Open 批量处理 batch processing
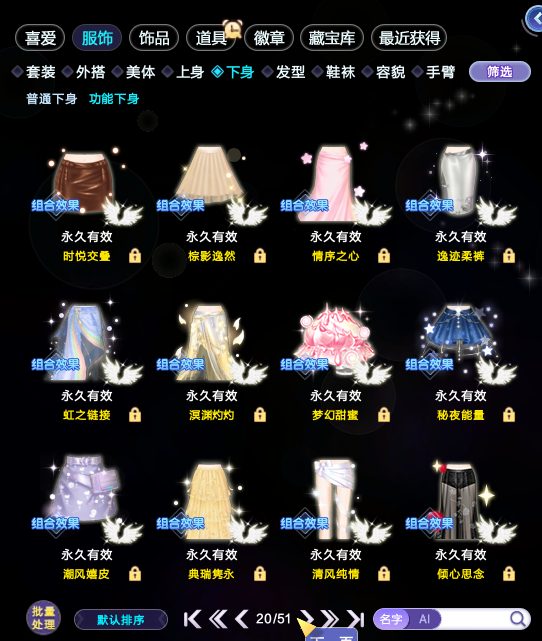 pos(43,617)
